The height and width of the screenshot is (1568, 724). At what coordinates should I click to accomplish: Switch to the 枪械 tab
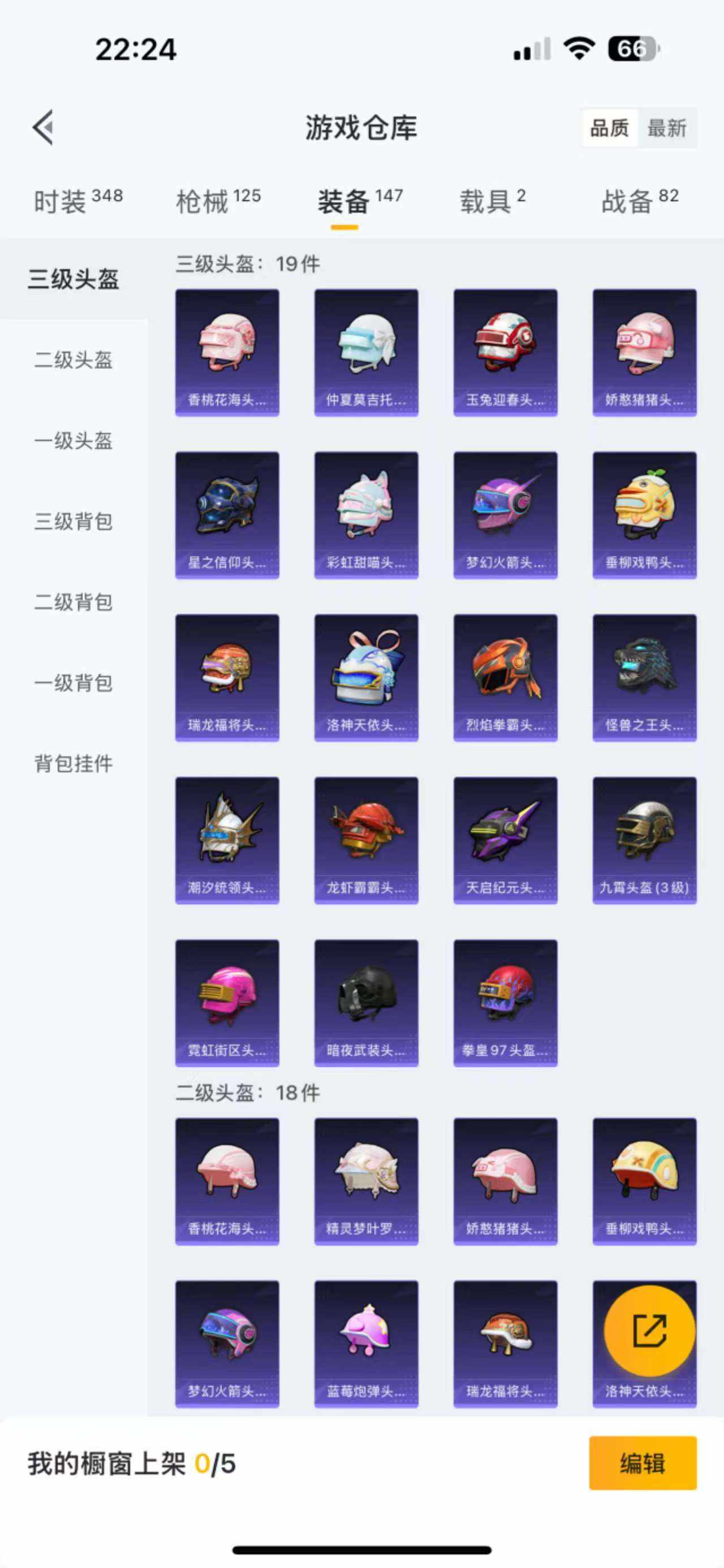coord(218,201)
